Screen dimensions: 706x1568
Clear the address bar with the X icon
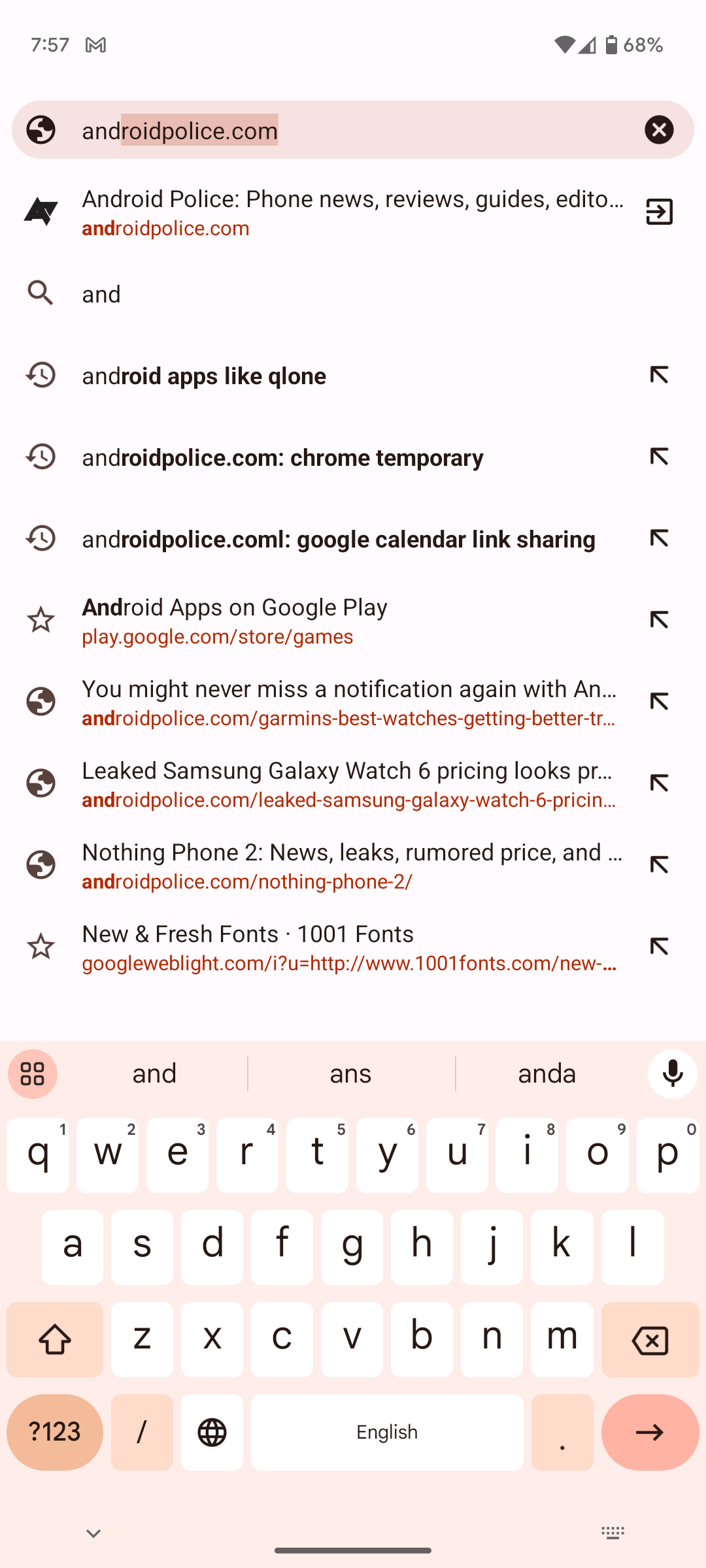pyautogui.click(x=659, y=130)
